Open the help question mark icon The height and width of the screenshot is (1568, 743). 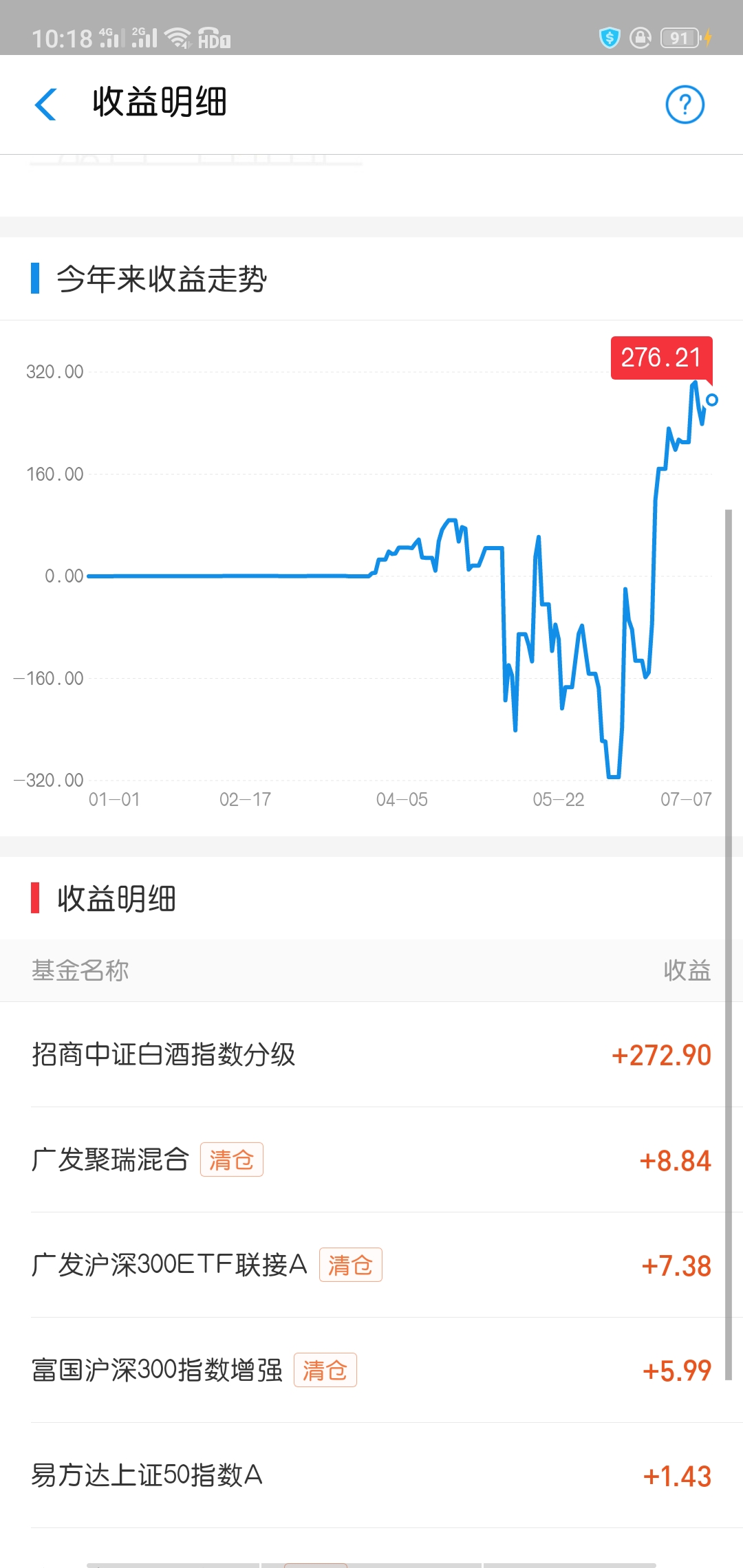pyautogui.click(x=685, y=105)
